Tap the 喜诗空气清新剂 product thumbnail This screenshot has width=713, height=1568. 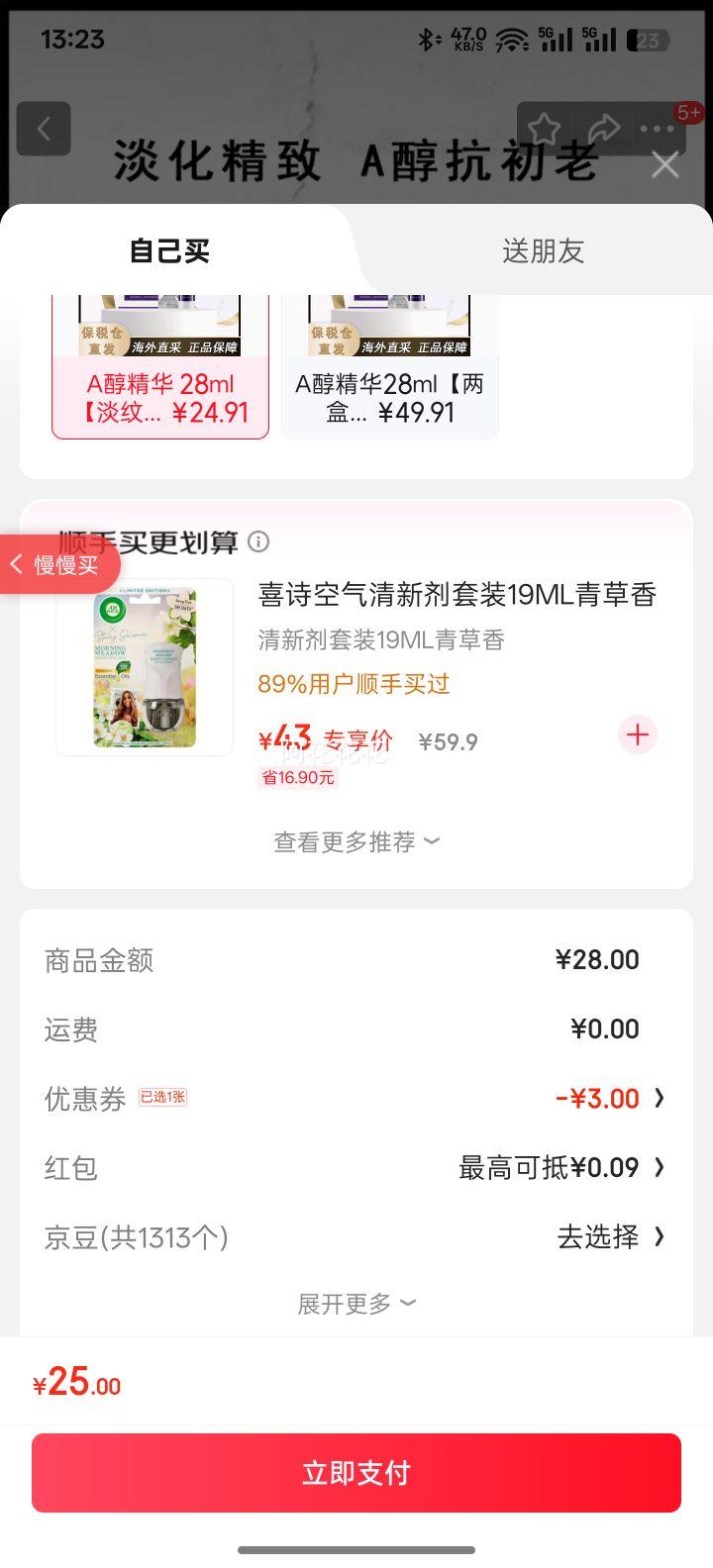(x=144, y=667)
